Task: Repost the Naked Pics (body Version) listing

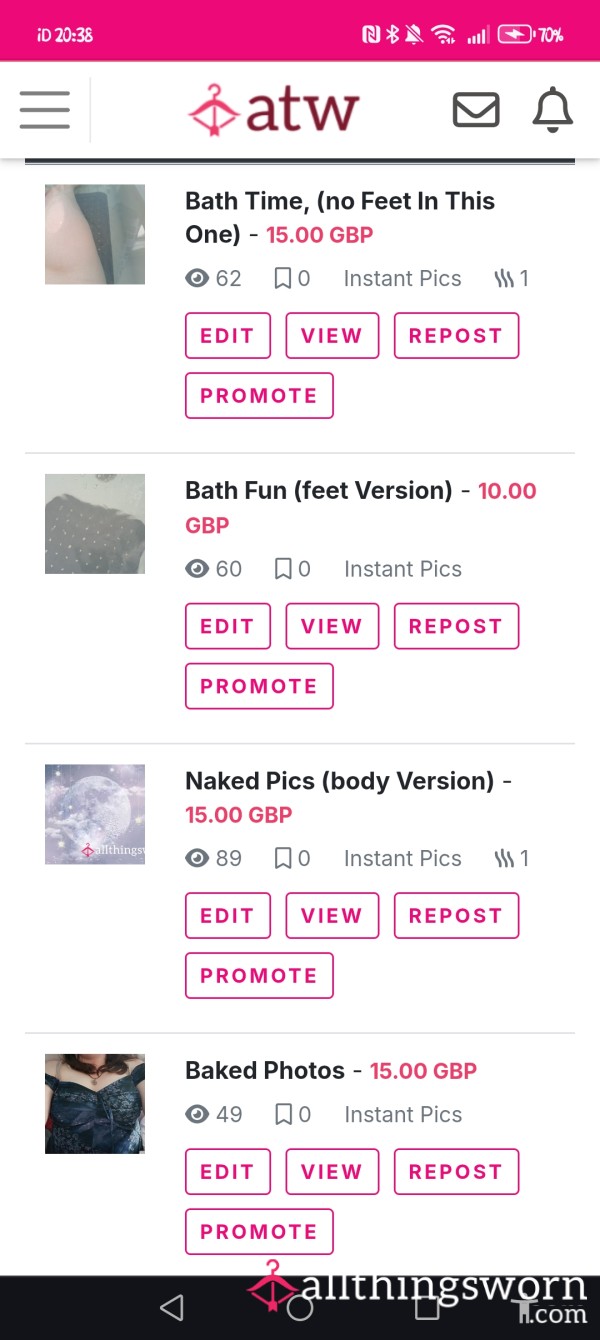Action: click(456, 916)
